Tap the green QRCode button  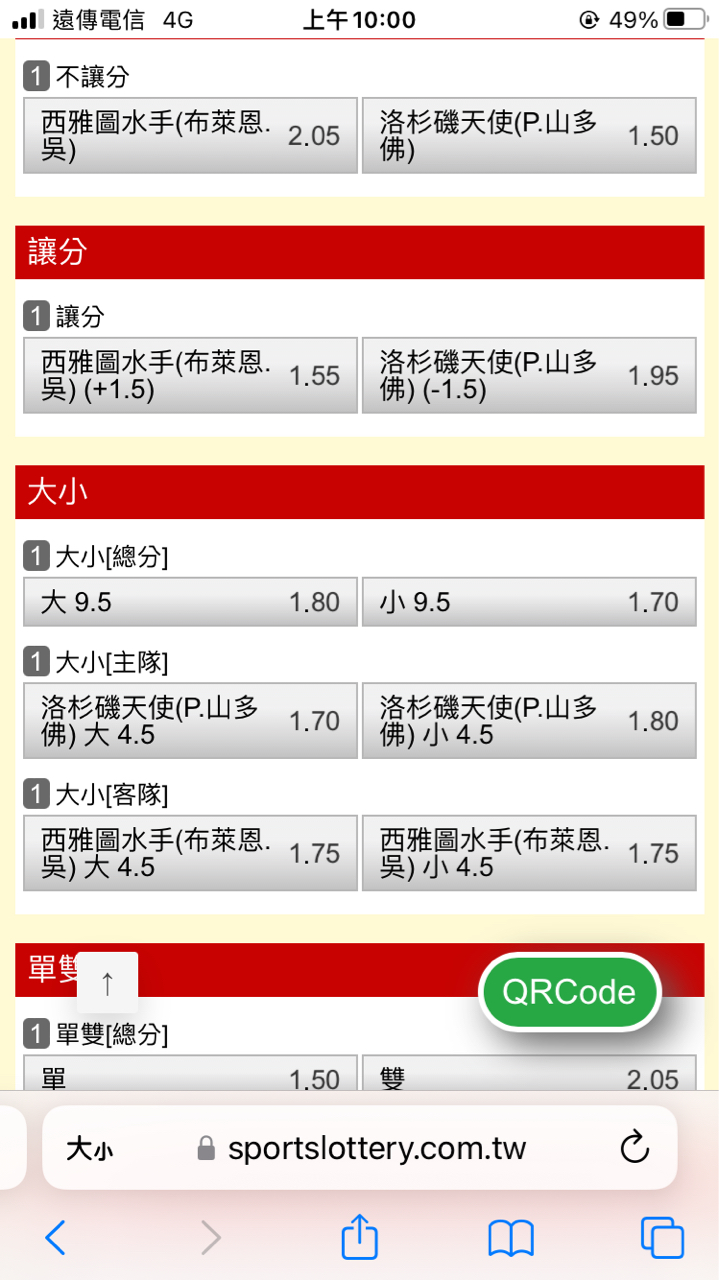click(569, 992)
